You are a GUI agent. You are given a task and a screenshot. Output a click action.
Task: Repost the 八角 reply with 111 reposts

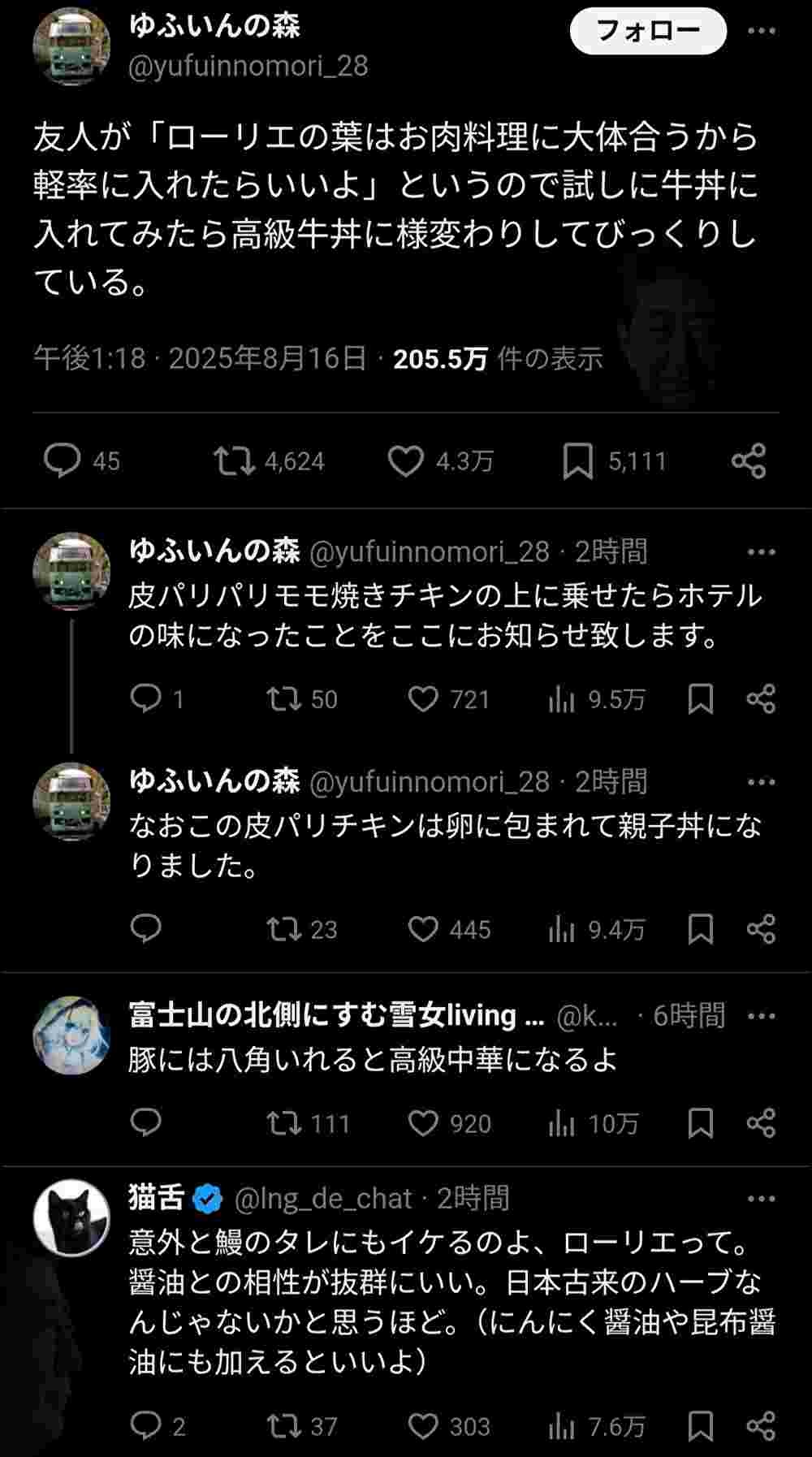[x=284, y=1123]
